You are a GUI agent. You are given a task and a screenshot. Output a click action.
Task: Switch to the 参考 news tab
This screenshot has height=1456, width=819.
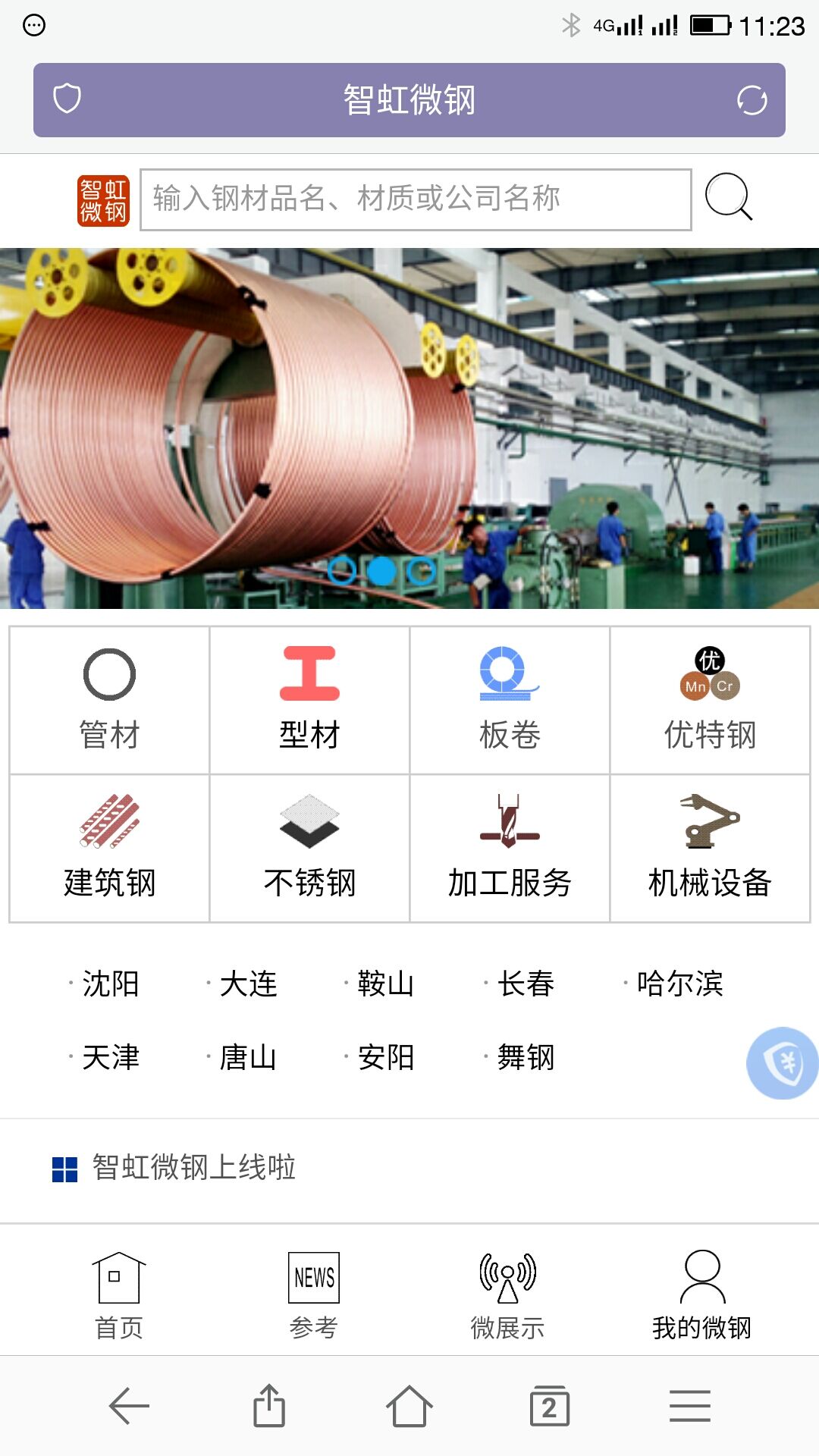313,1295
